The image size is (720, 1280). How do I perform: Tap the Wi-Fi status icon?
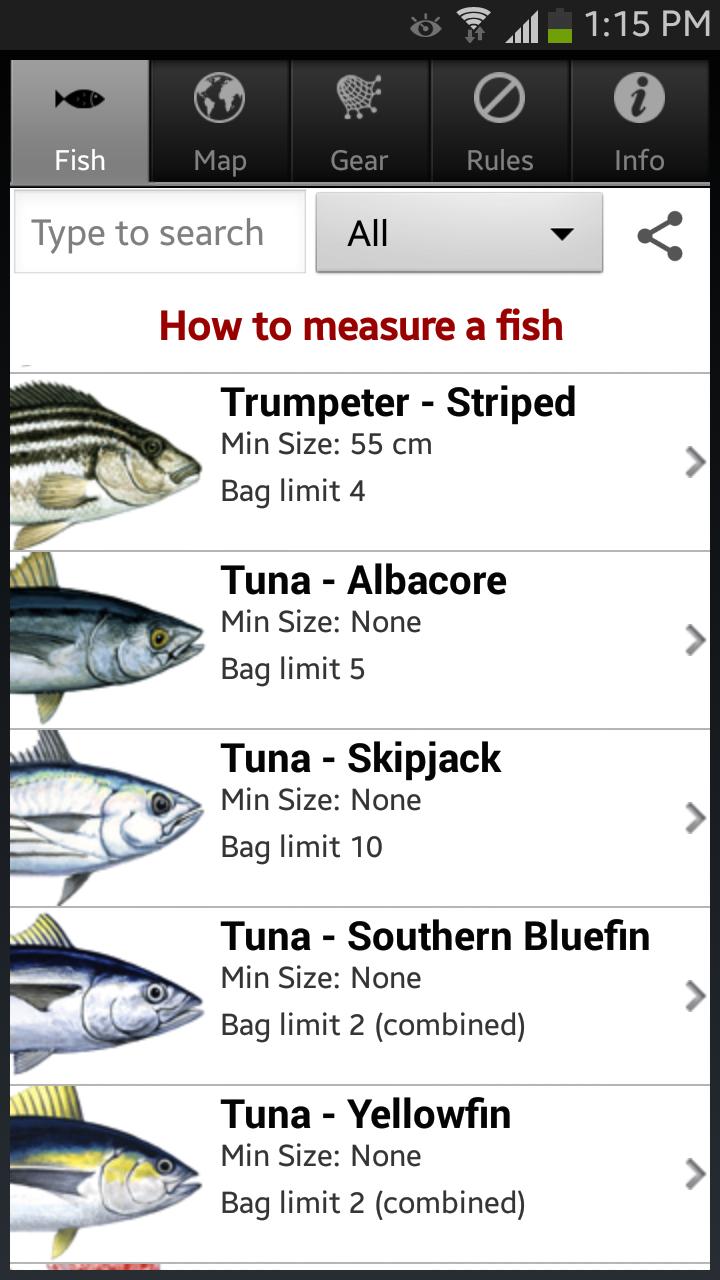pos(472,25)
